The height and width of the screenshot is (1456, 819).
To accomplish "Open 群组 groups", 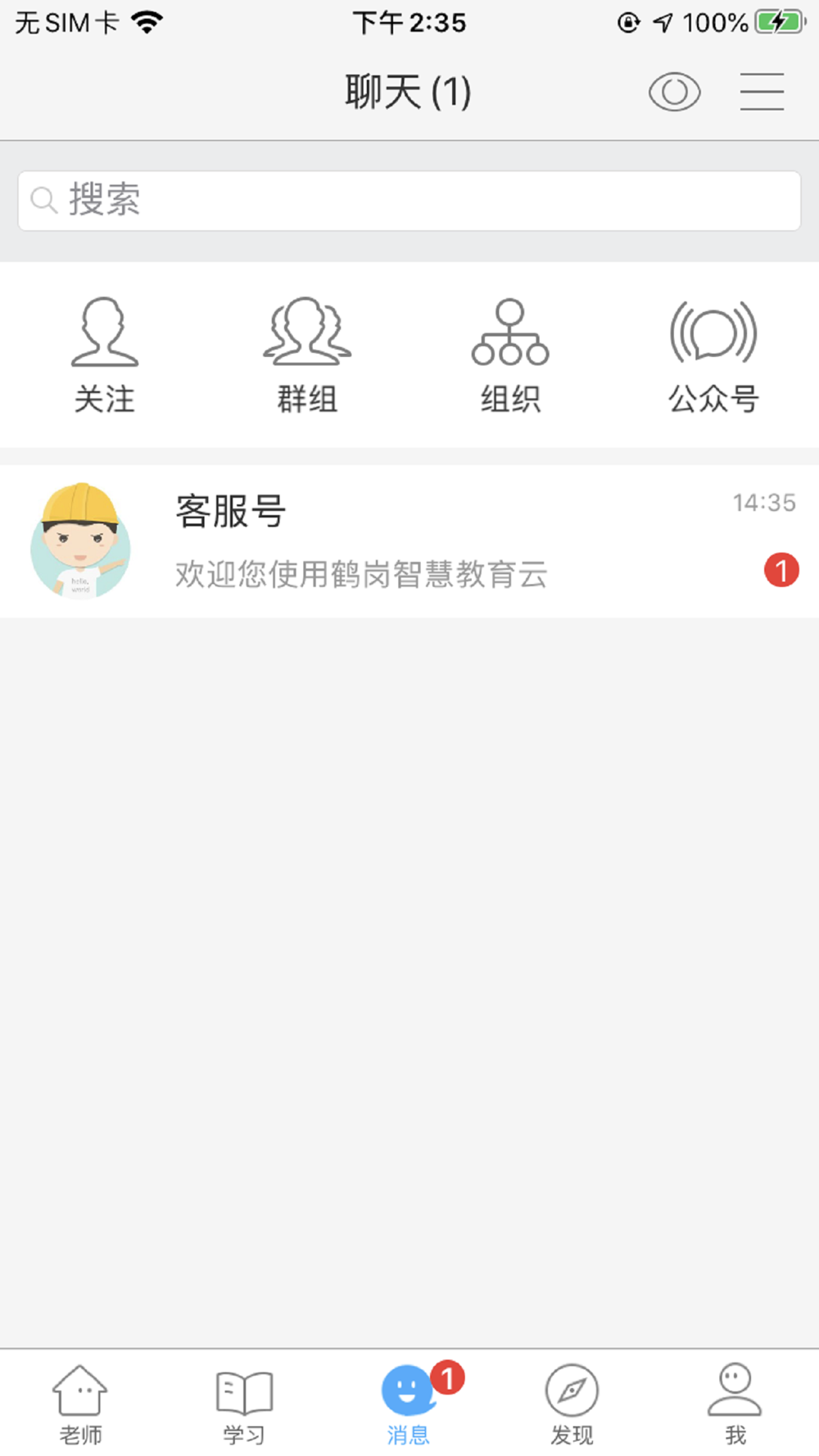I will coord(307,355).
